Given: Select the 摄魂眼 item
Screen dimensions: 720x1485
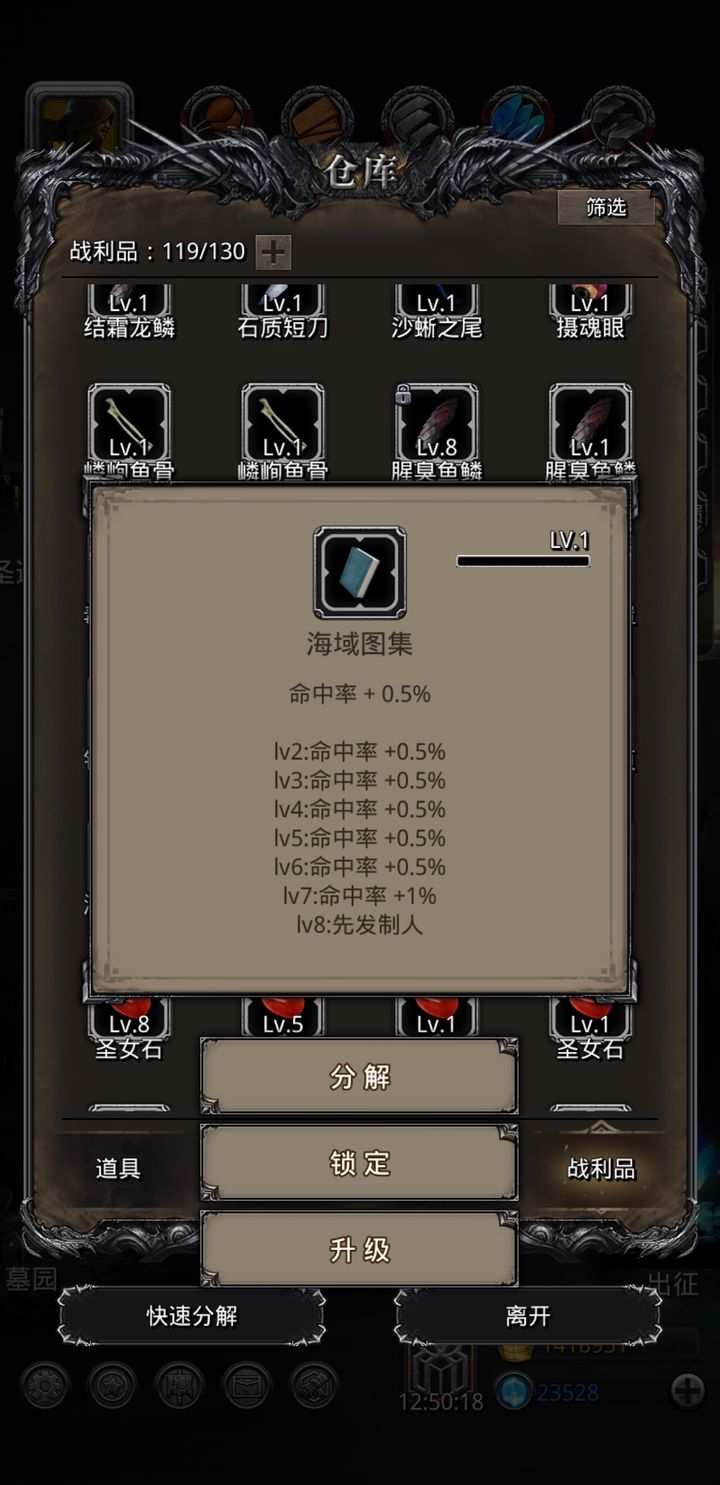Looking at the screenshot, I should (590, 308).
